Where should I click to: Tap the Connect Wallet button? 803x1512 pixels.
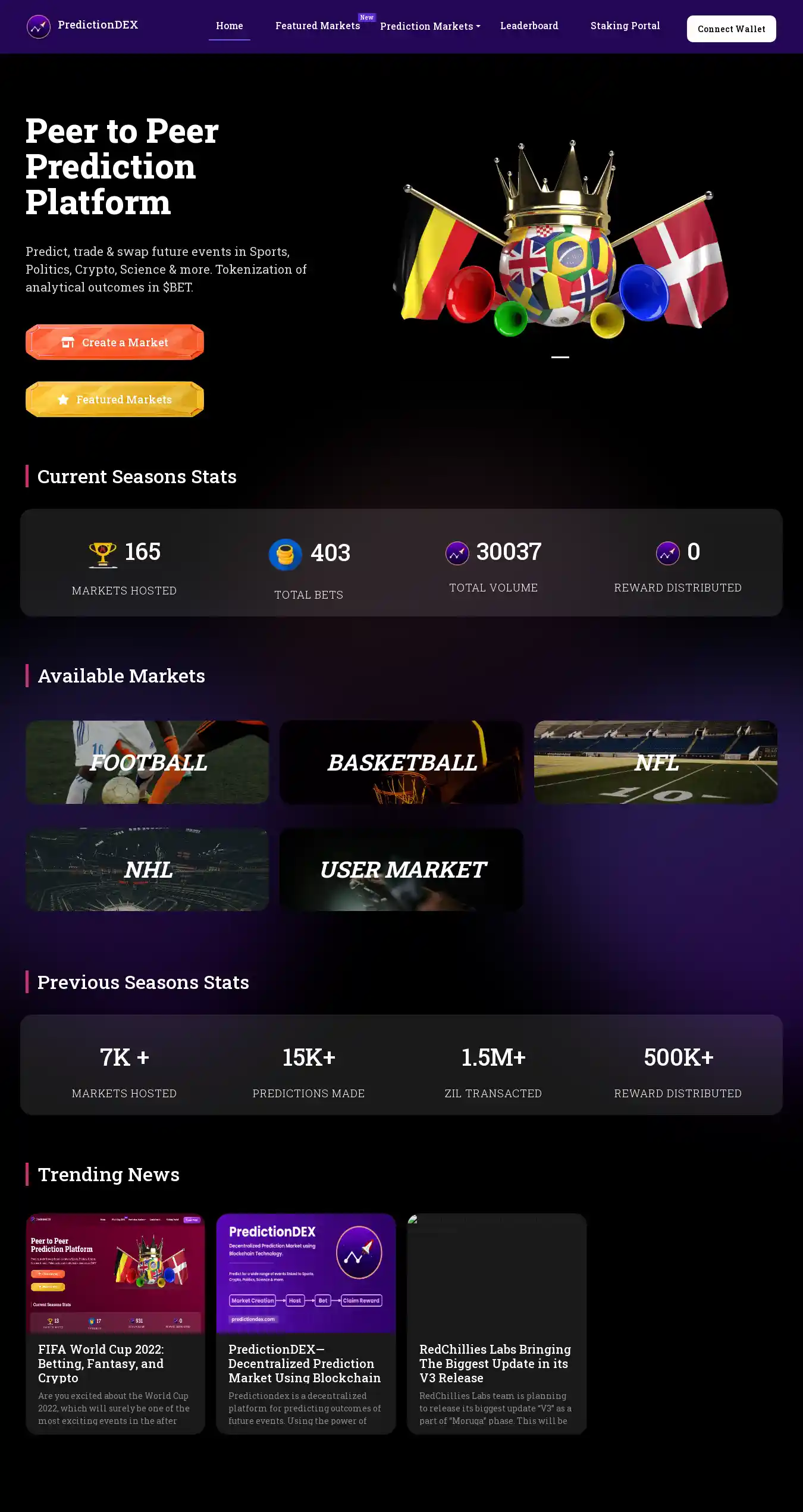pyautogui.click(x=731, y=29)
